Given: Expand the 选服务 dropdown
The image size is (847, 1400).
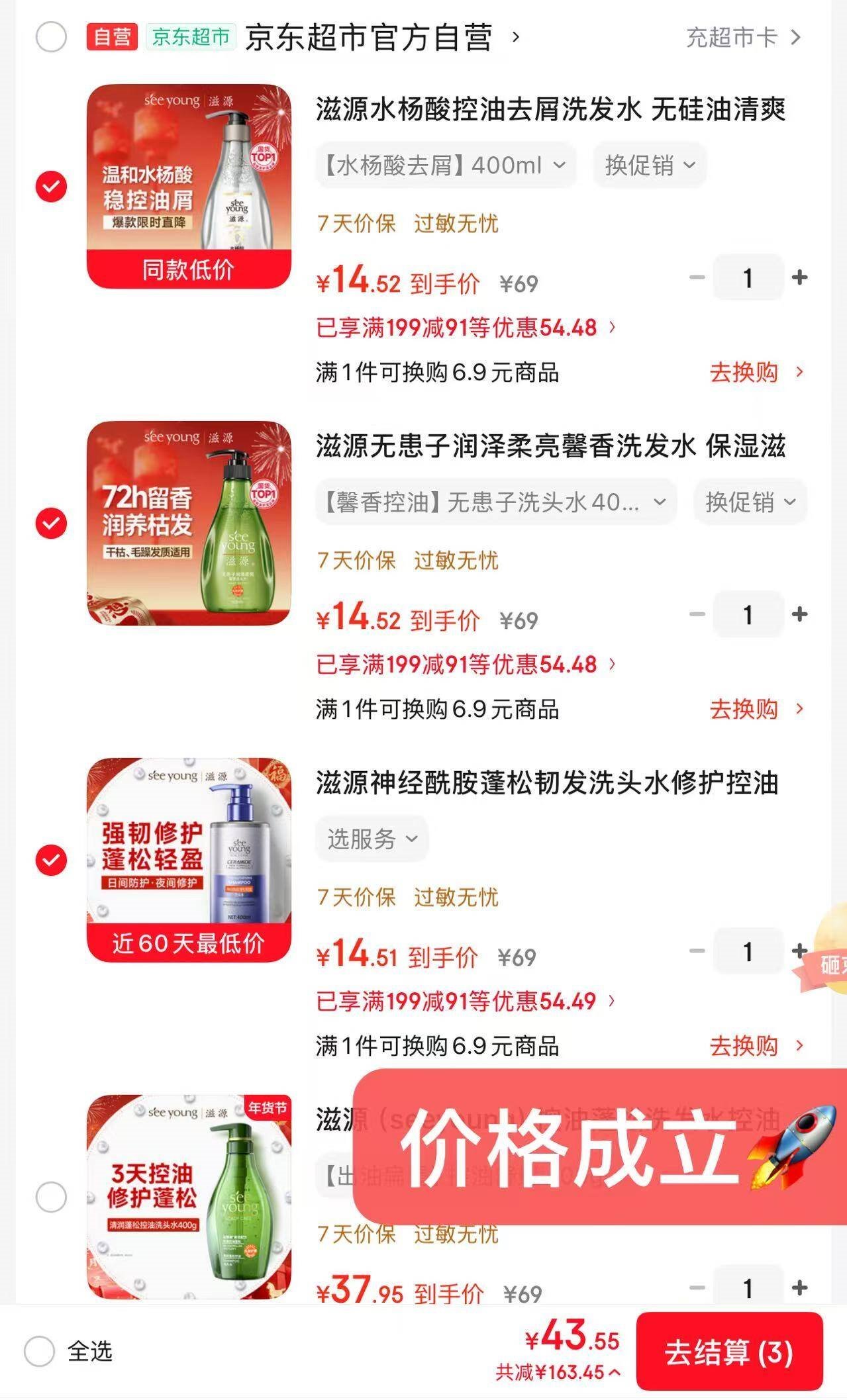Looking at the screenshot, I should (x=372, y=839).
